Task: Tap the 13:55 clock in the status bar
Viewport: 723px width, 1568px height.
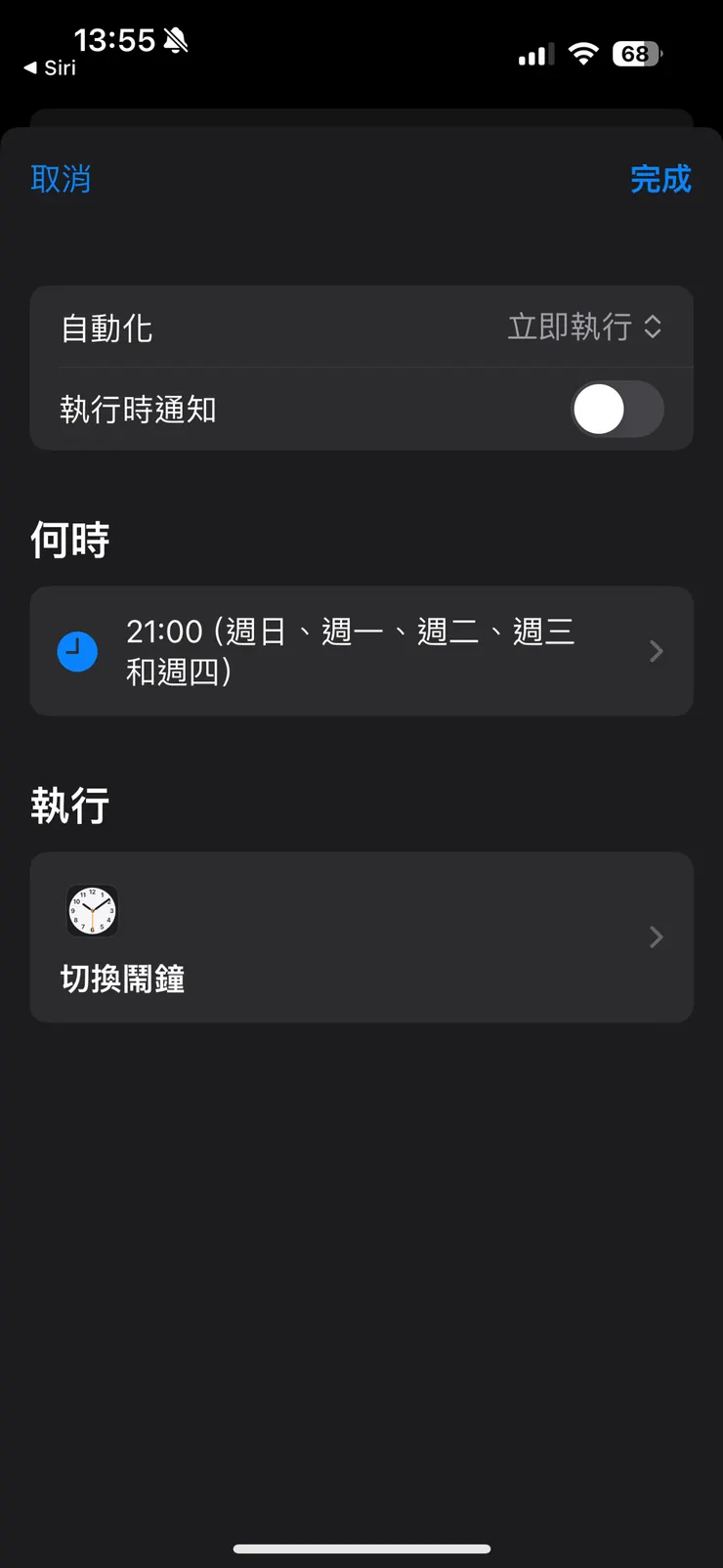Action: pos(115,39)
